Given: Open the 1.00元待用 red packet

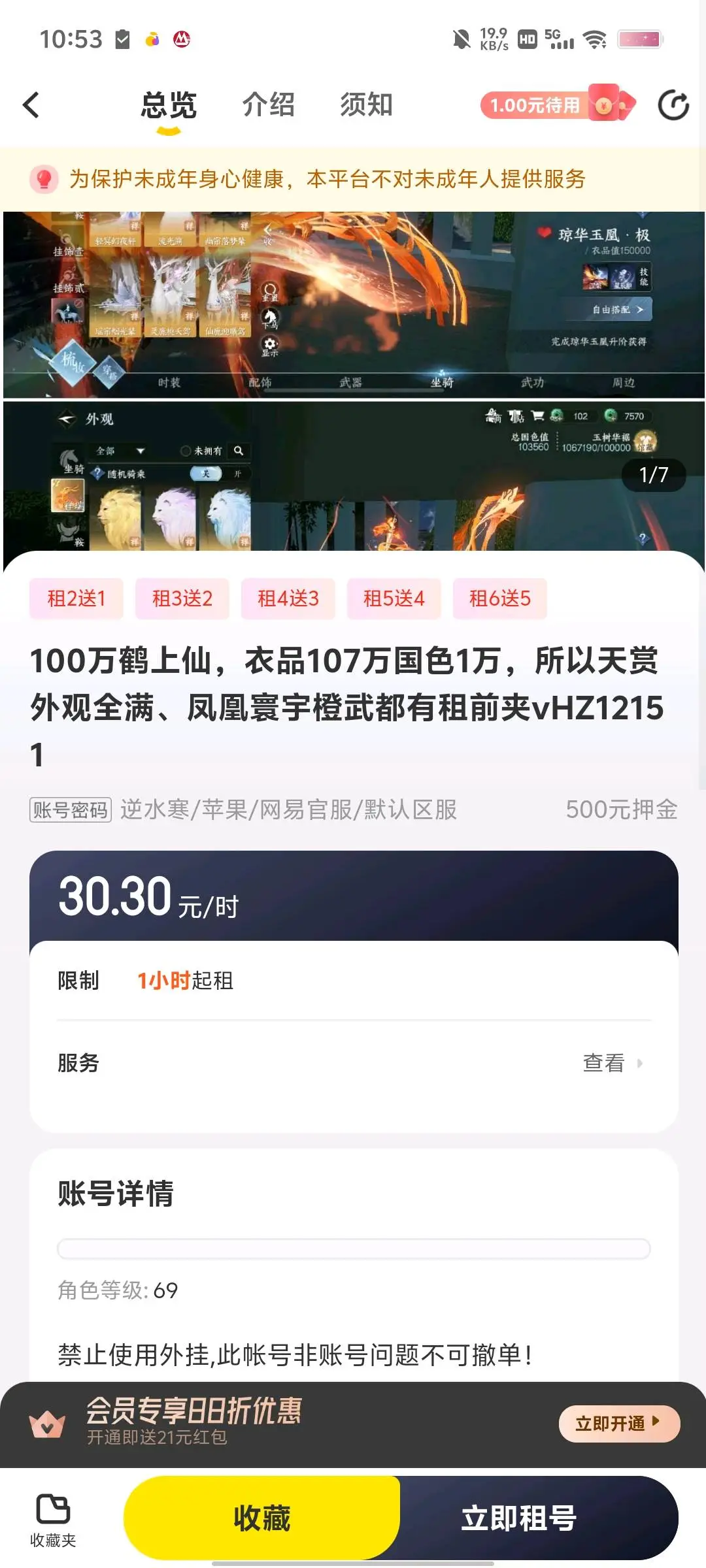Looking at the screenshot, I should coord(557,105).
